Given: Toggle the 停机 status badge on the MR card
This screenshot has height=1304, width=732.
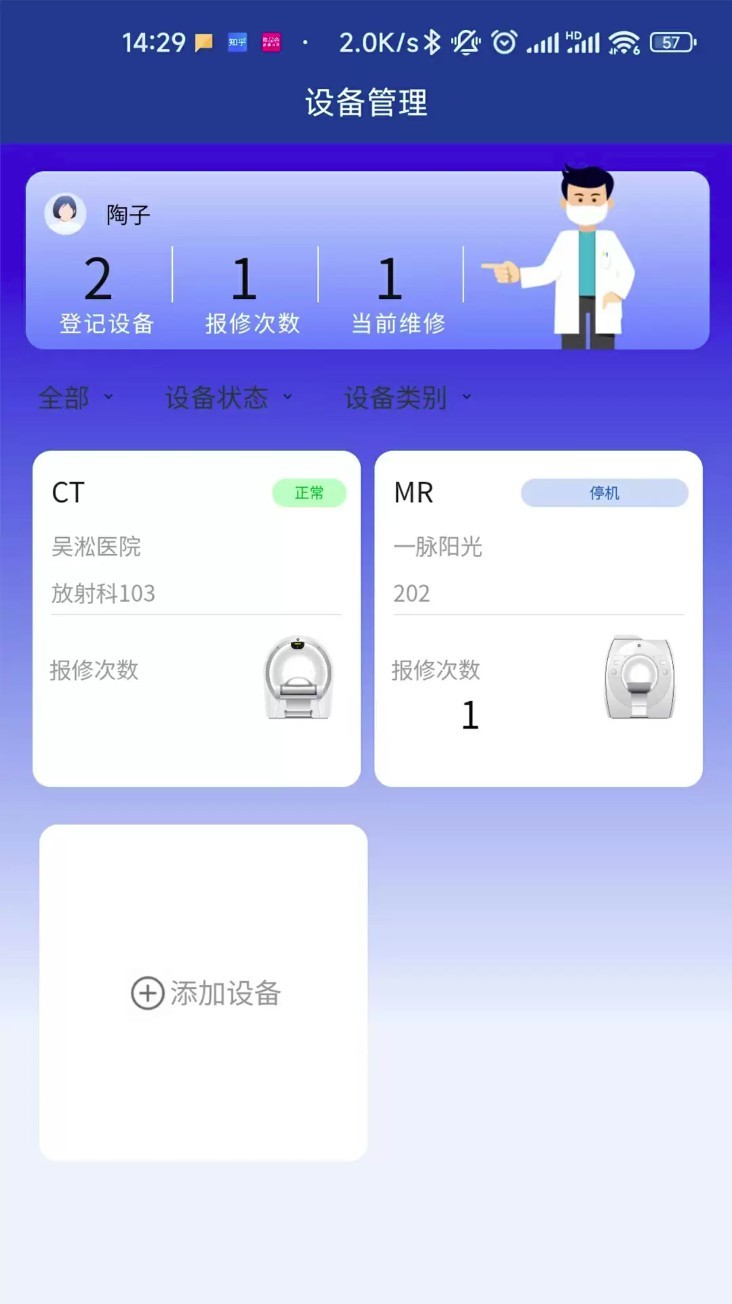Looking at the screenshot, I should point(604,493).
